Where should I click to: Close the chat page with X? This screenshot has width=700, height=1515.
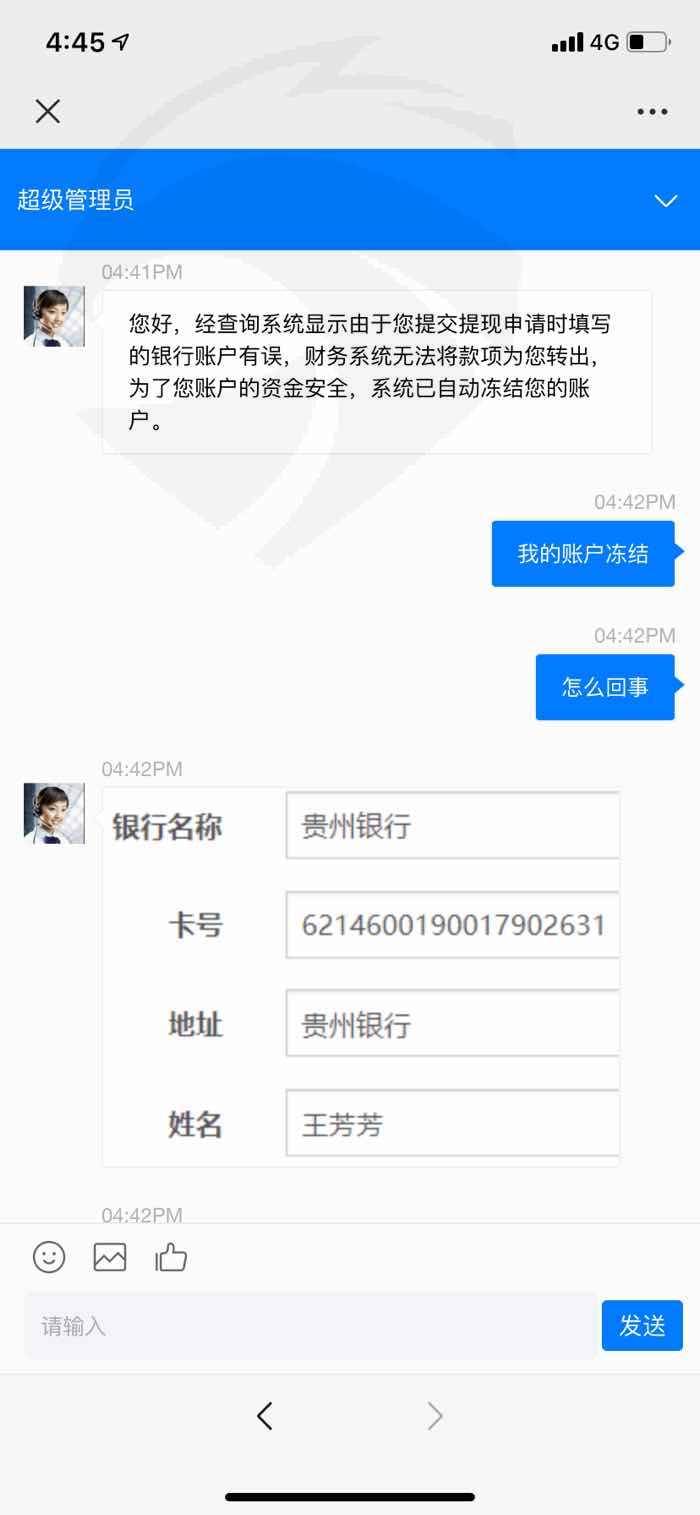point(48,111)
